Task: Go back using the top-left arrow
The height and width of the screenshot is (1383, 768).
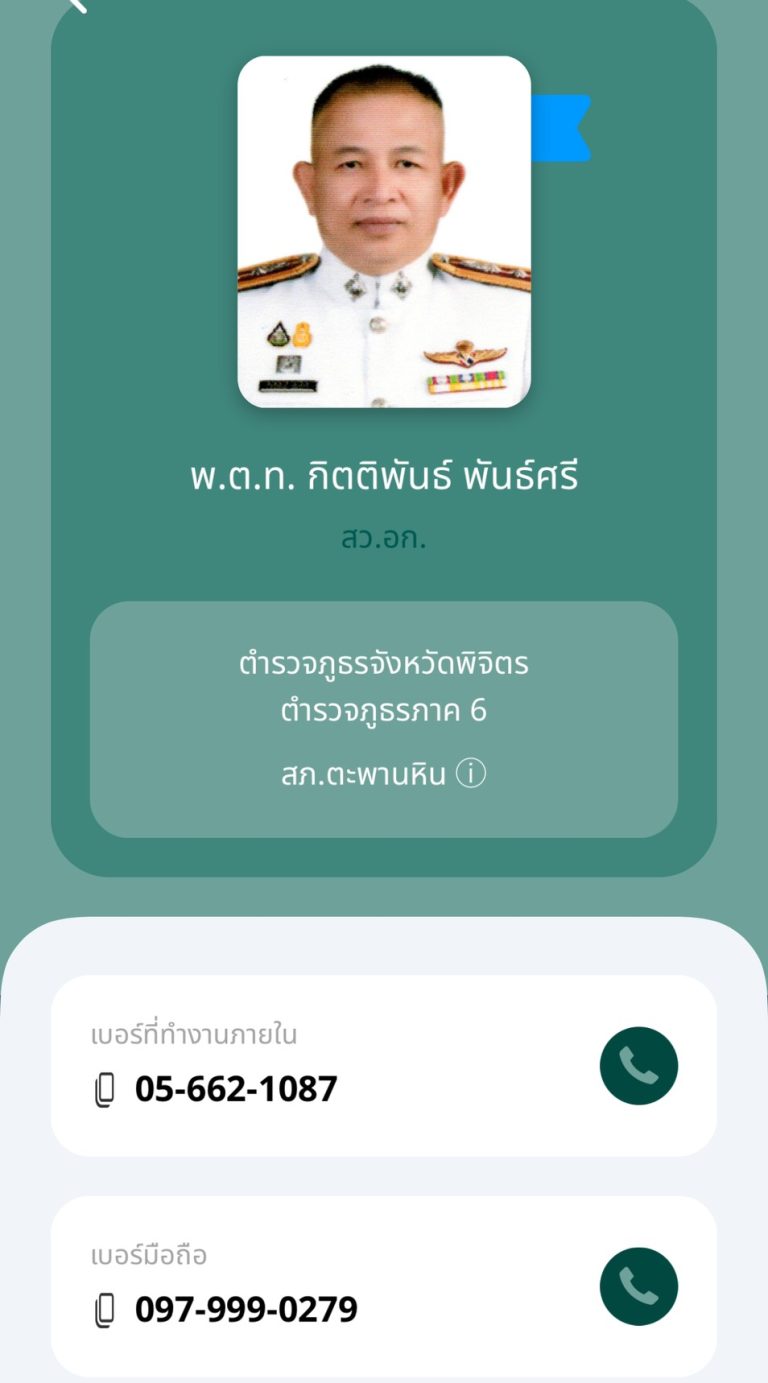Action: 77,4
